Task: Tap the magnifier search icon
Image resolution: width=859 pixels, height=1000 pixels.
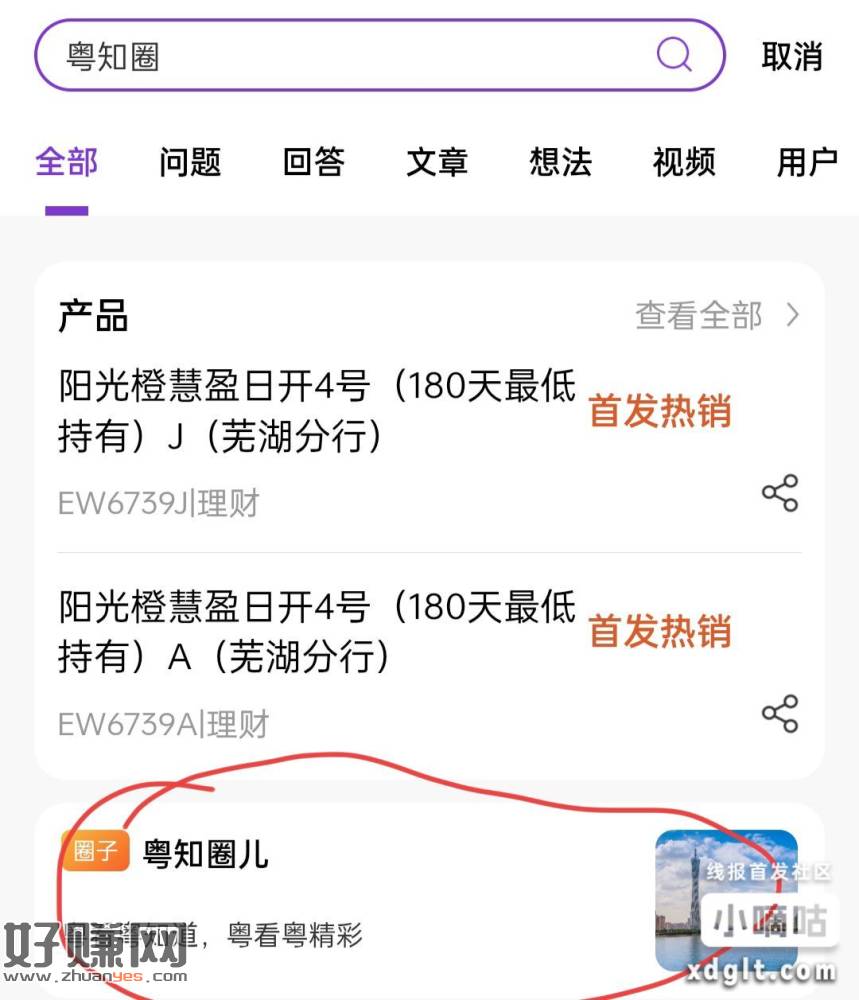Action: click(x=674, y=55)
